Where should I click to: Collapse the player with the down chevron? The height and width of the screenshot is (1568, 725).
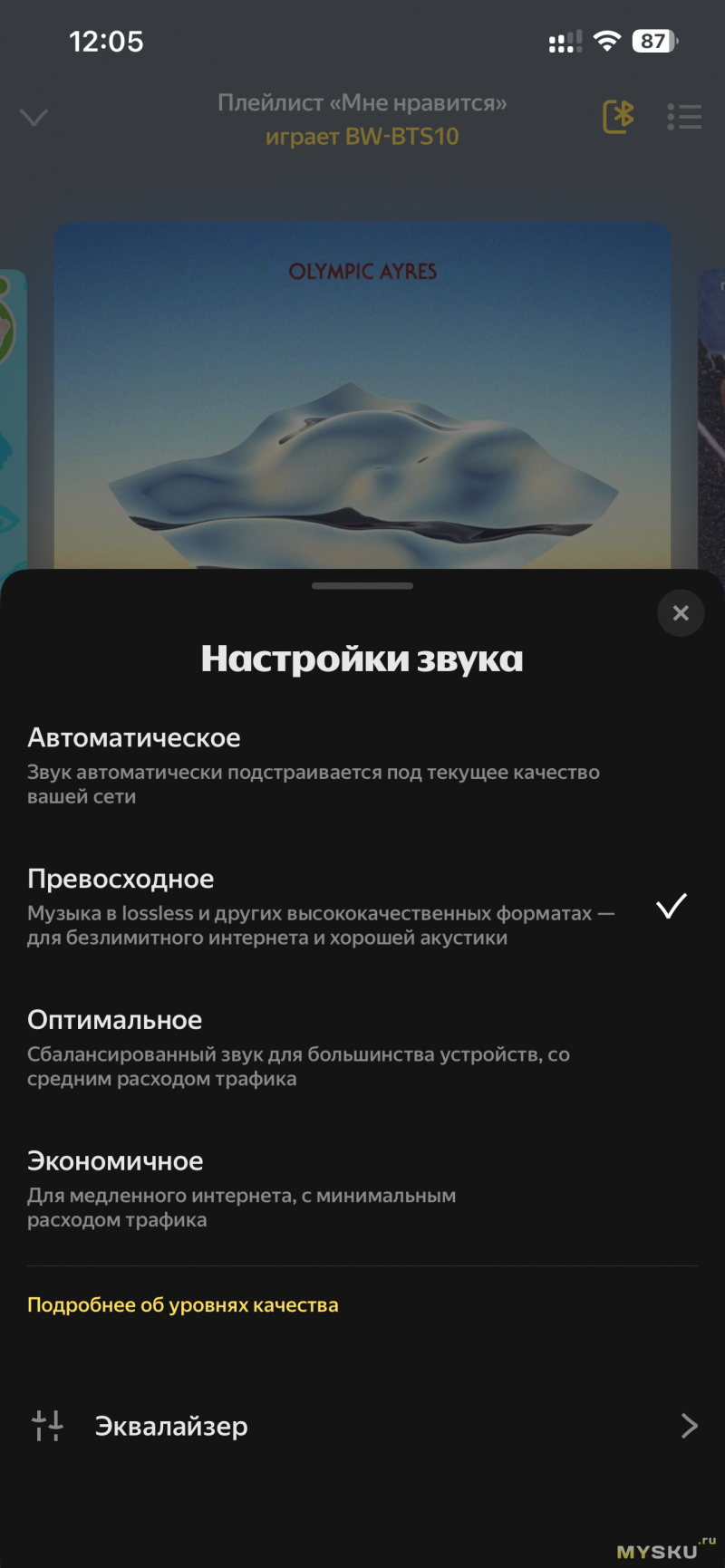pyautogui.click(x=34, y=118)
